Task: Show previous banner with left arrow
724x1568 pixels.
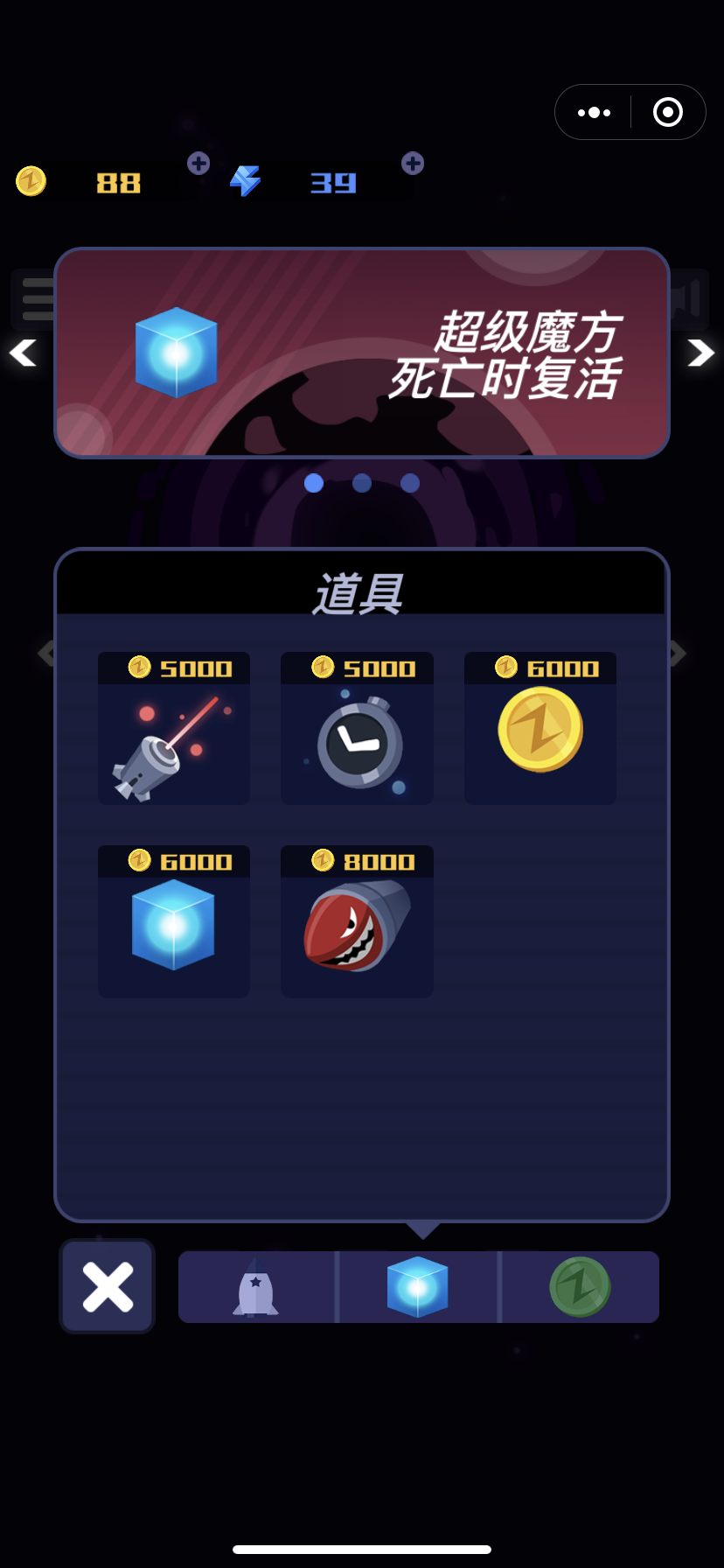Action: [x=23, y=353]
